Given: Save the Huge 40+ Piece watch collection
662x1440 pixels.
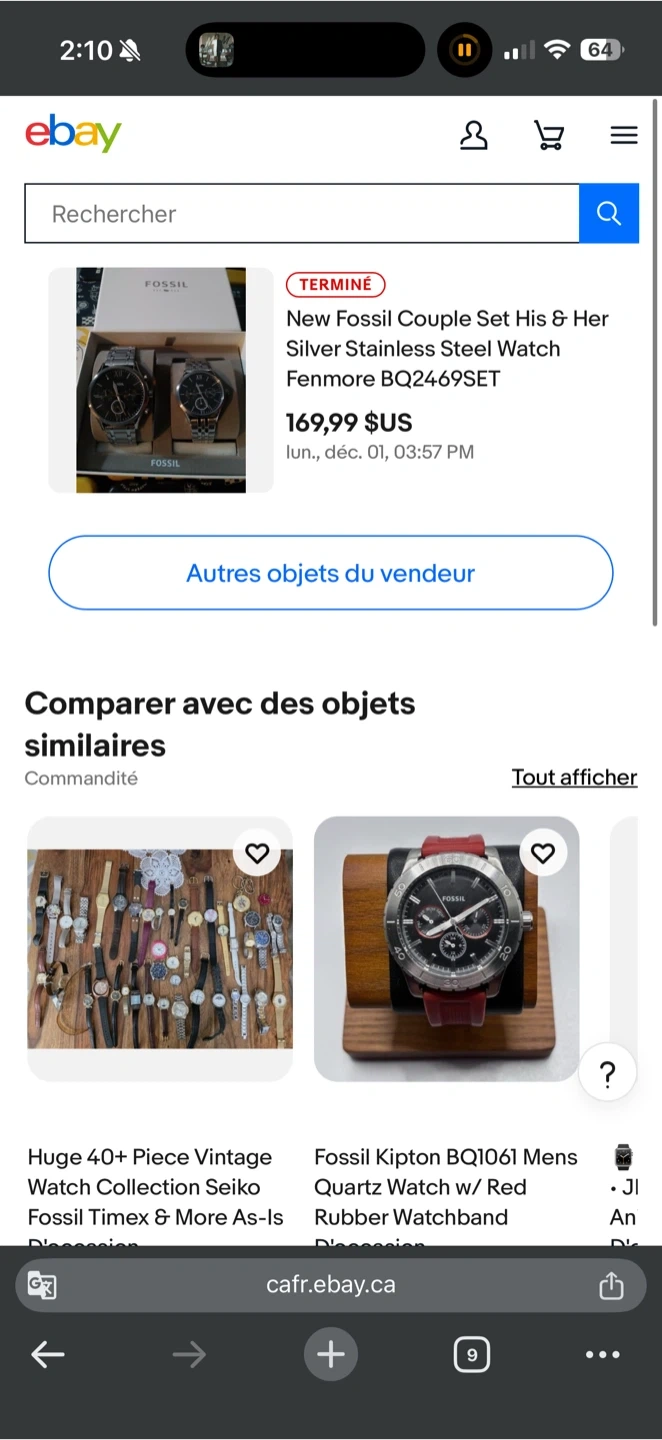Looking at the screenshot, I should tap(257, 853).
